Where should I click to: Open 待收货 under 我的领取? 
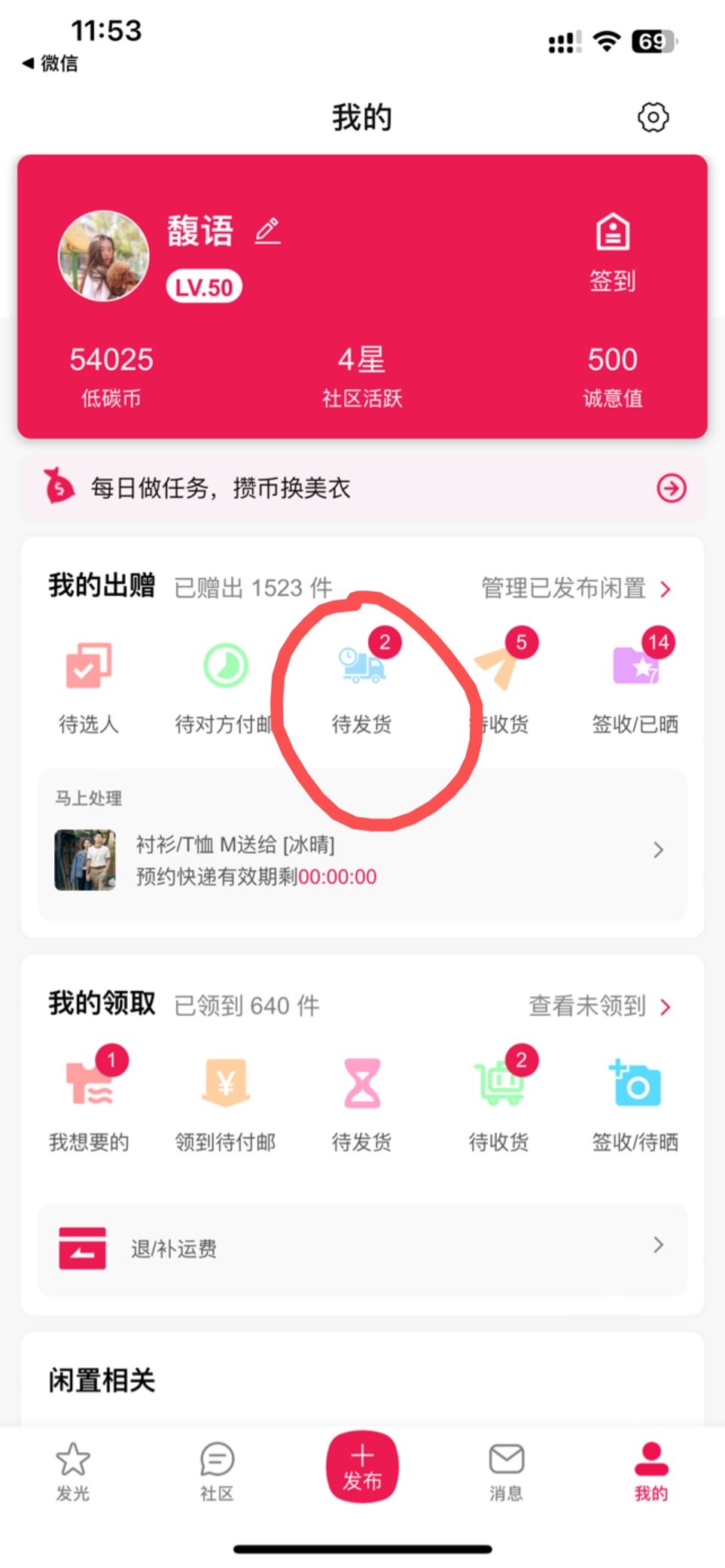pyautogui.click(x=498, y=1101)
